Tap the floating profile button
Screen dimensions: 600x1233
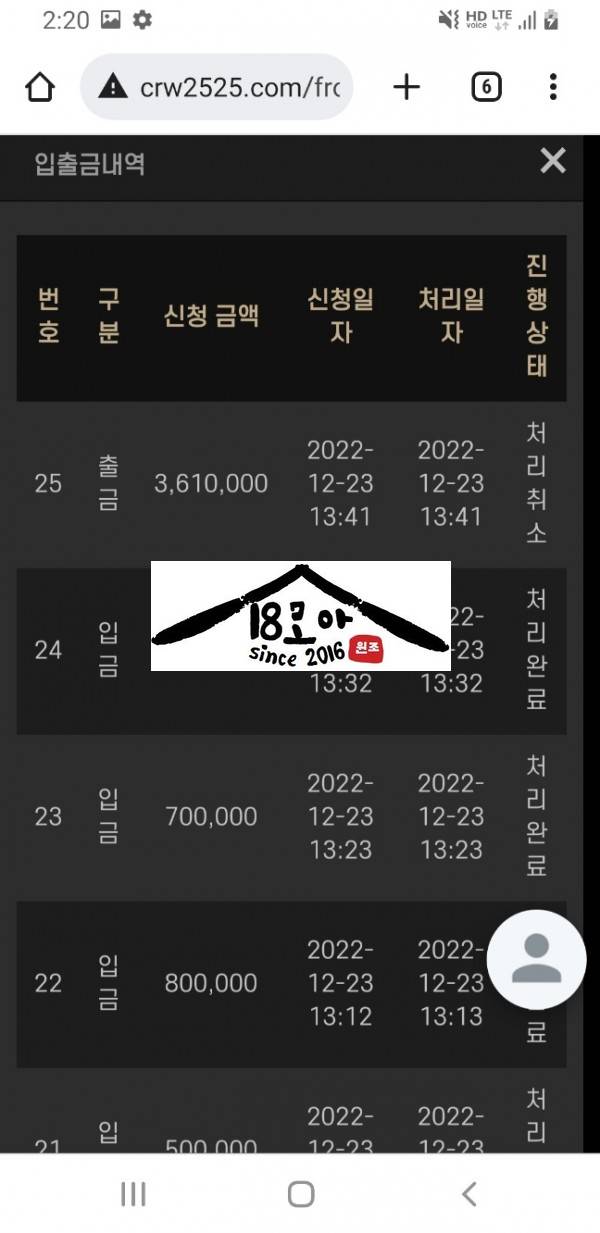536,959
